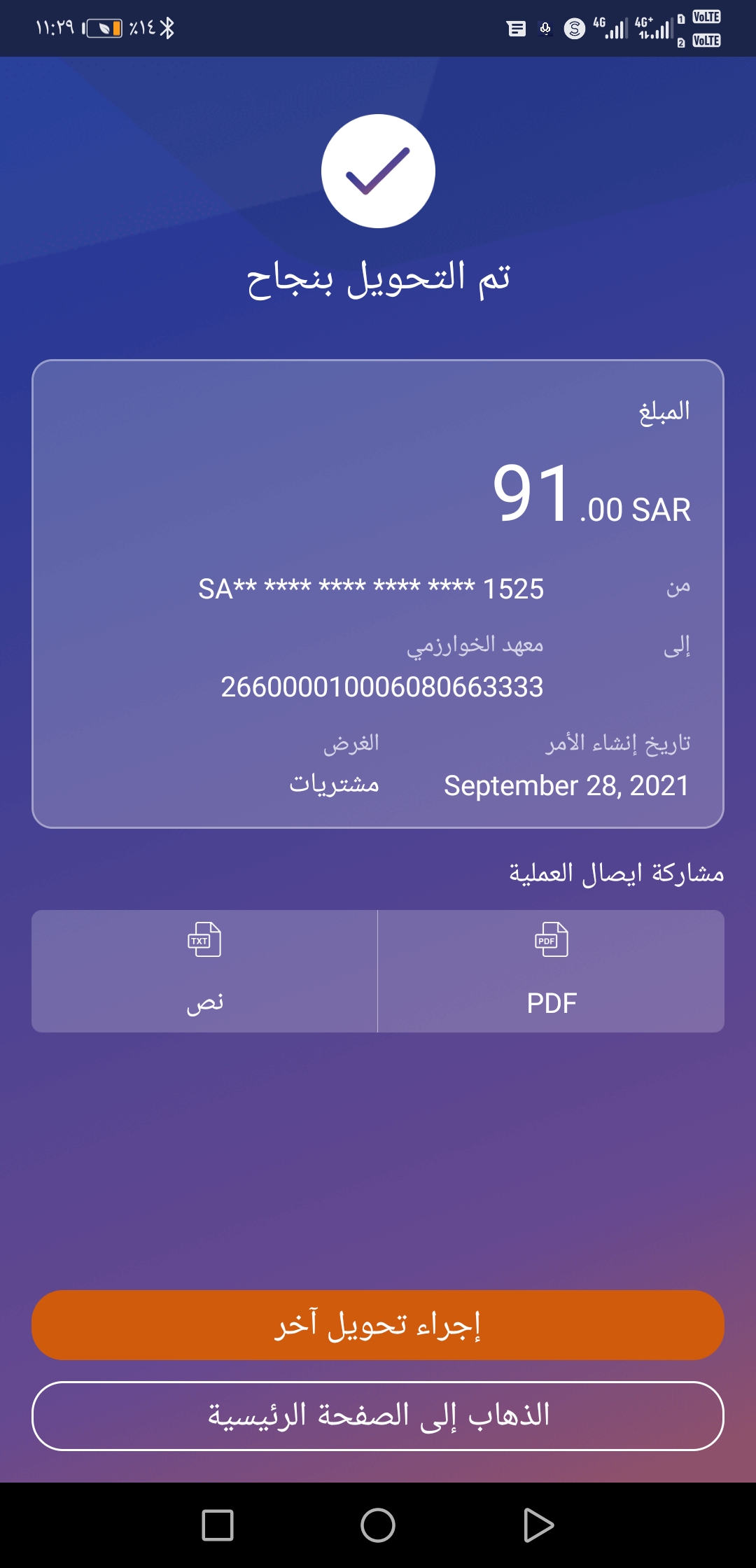
Task: Tap إجراء تحويل آخر to make another transfer
Action: (x=378, y=1325)
